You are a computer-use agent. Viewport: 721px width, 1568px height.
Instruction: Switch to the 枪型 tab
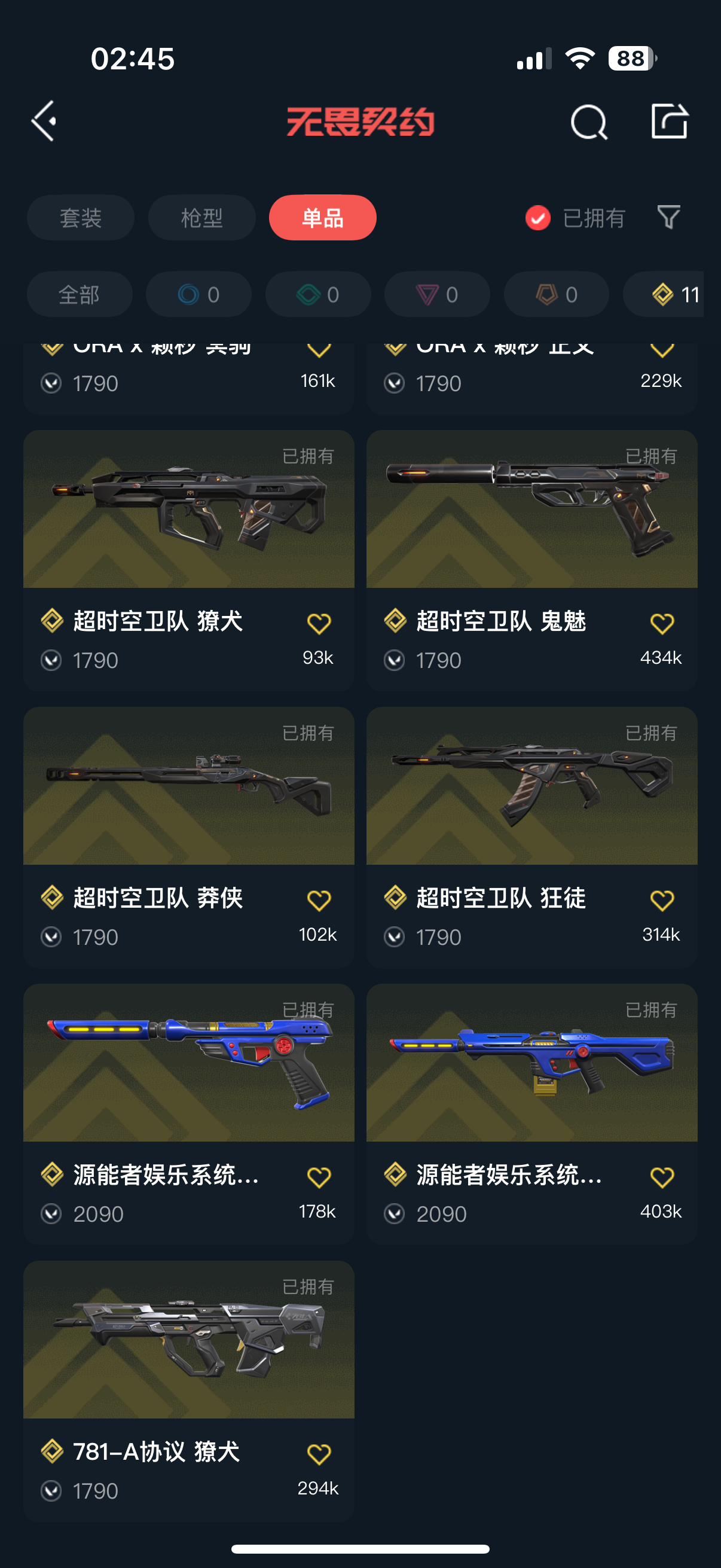(x=201, y=218)
